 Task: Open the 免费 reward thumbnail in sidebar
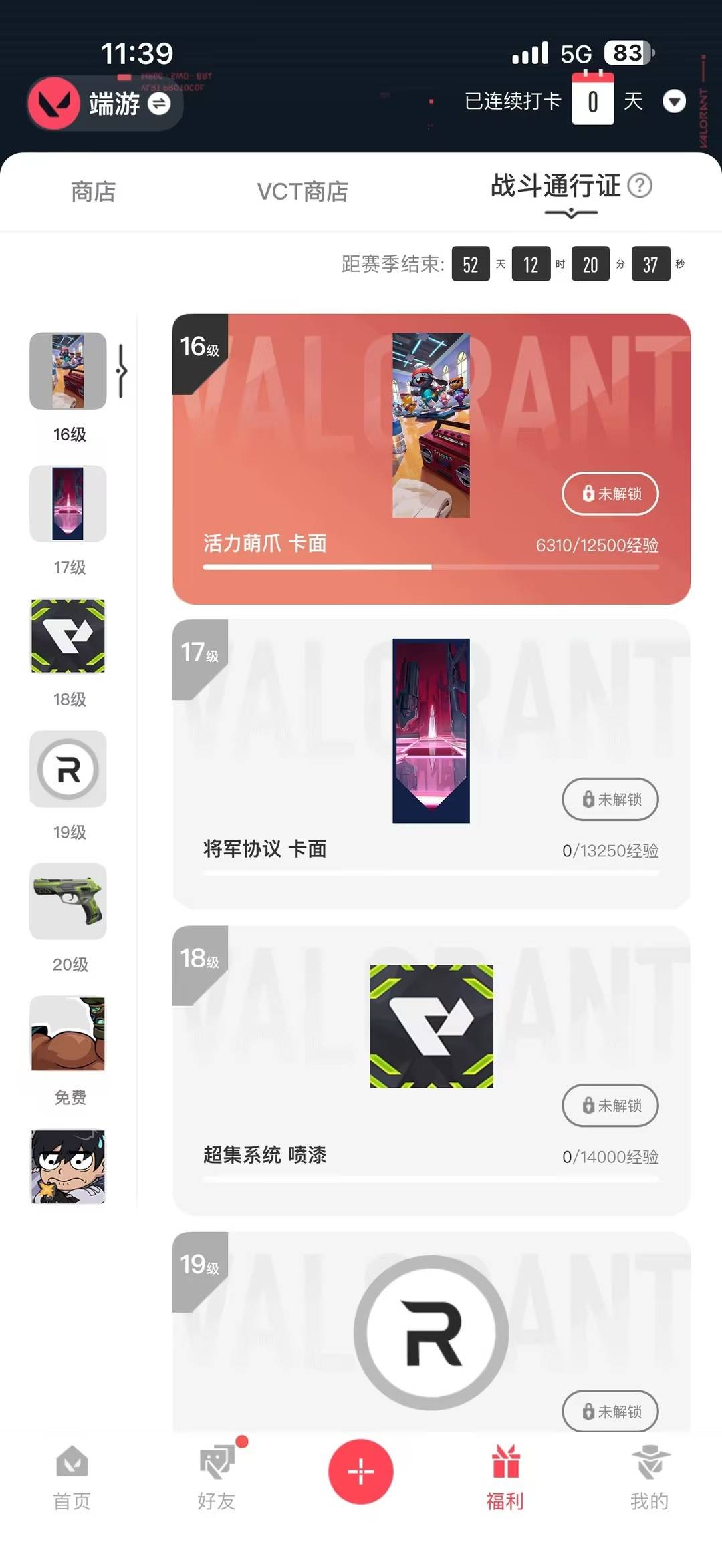(x=68, y=1034)
